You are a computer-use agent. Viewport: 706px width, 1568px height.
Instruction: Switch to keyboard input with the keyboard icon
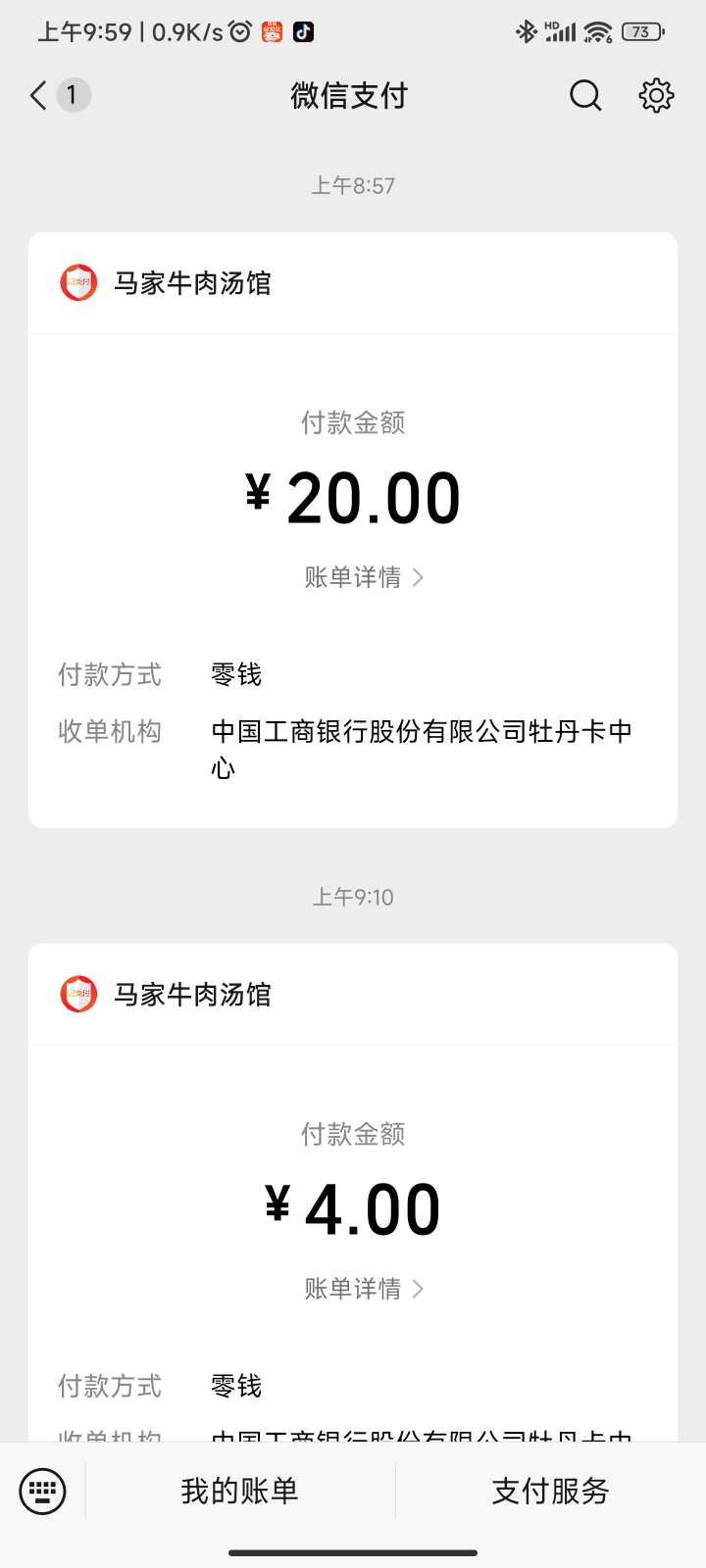pyautogui.click(x=43, y=1492)
